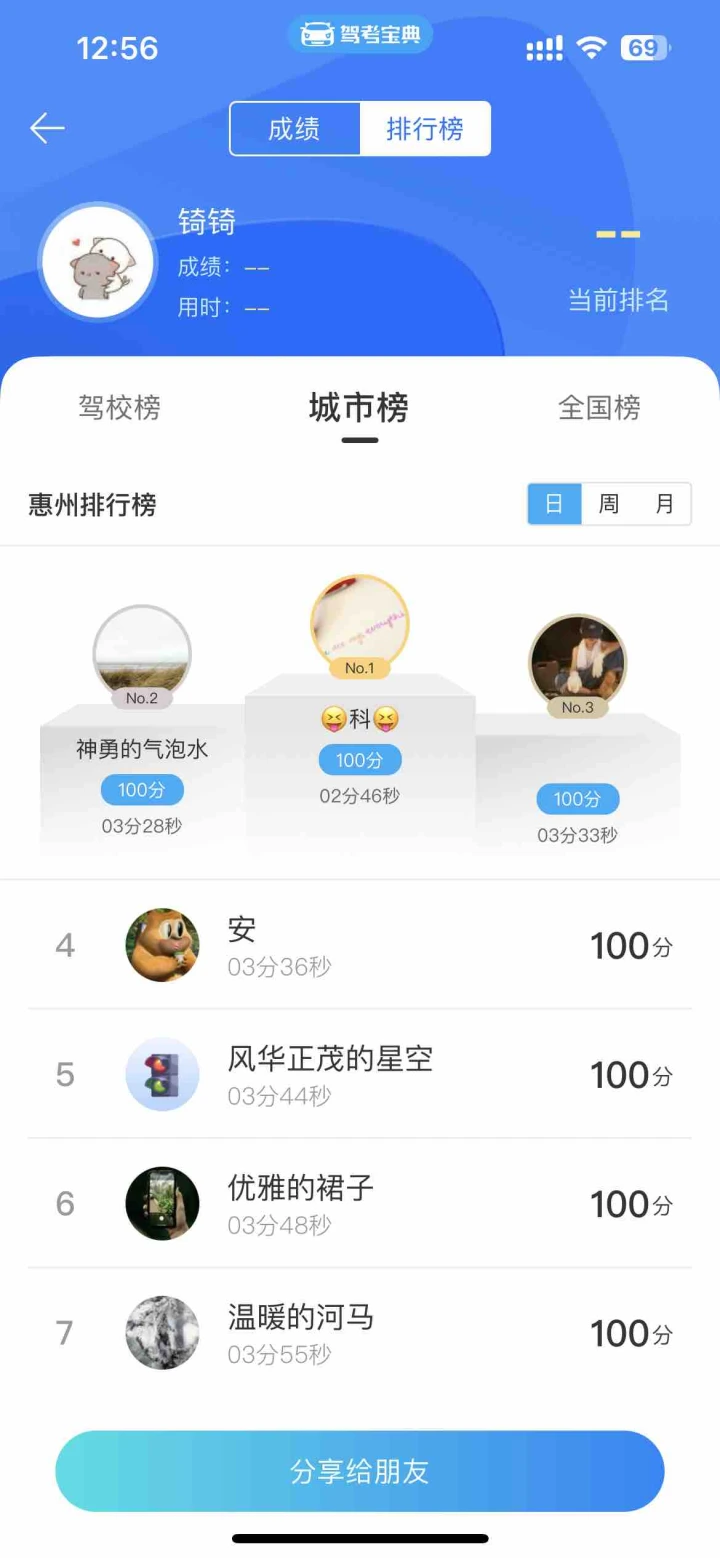Select the 城市榜 ranking tab
The width and height of the screenshot is (720, 1558).
pos(359,408)
